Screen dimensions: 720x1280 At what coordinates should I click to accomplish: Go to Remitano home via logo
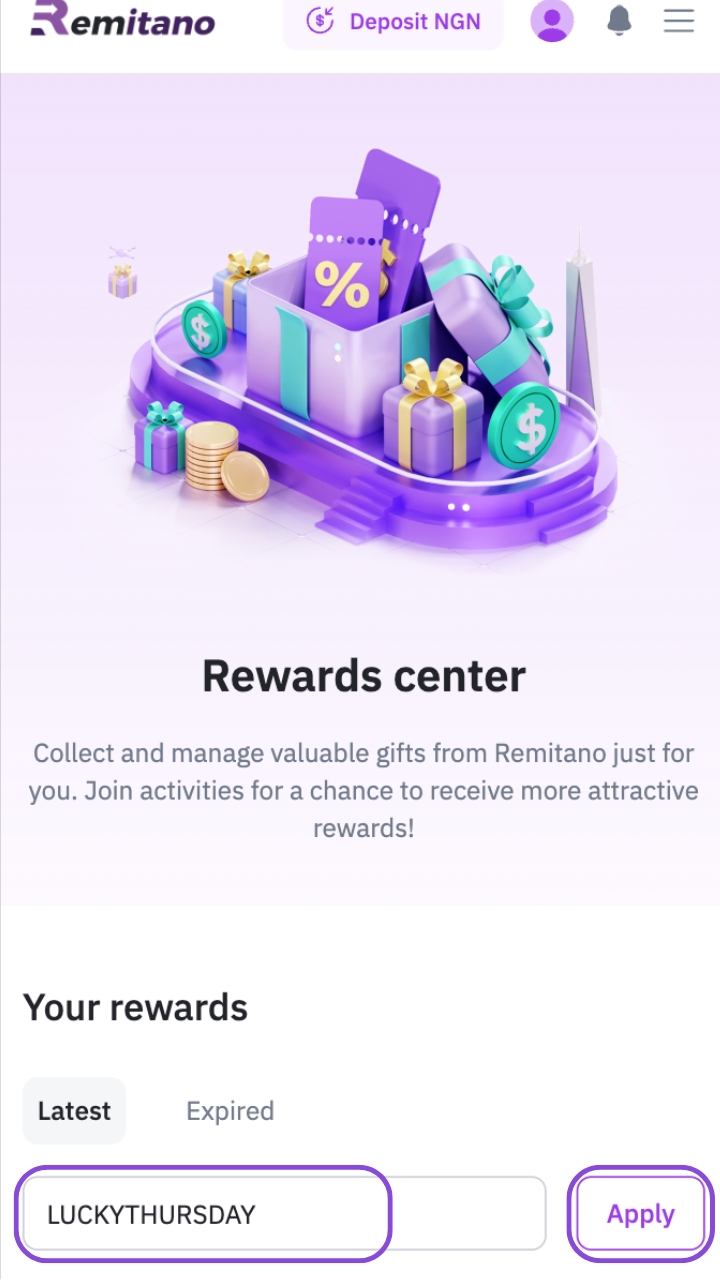coord(122,20)
